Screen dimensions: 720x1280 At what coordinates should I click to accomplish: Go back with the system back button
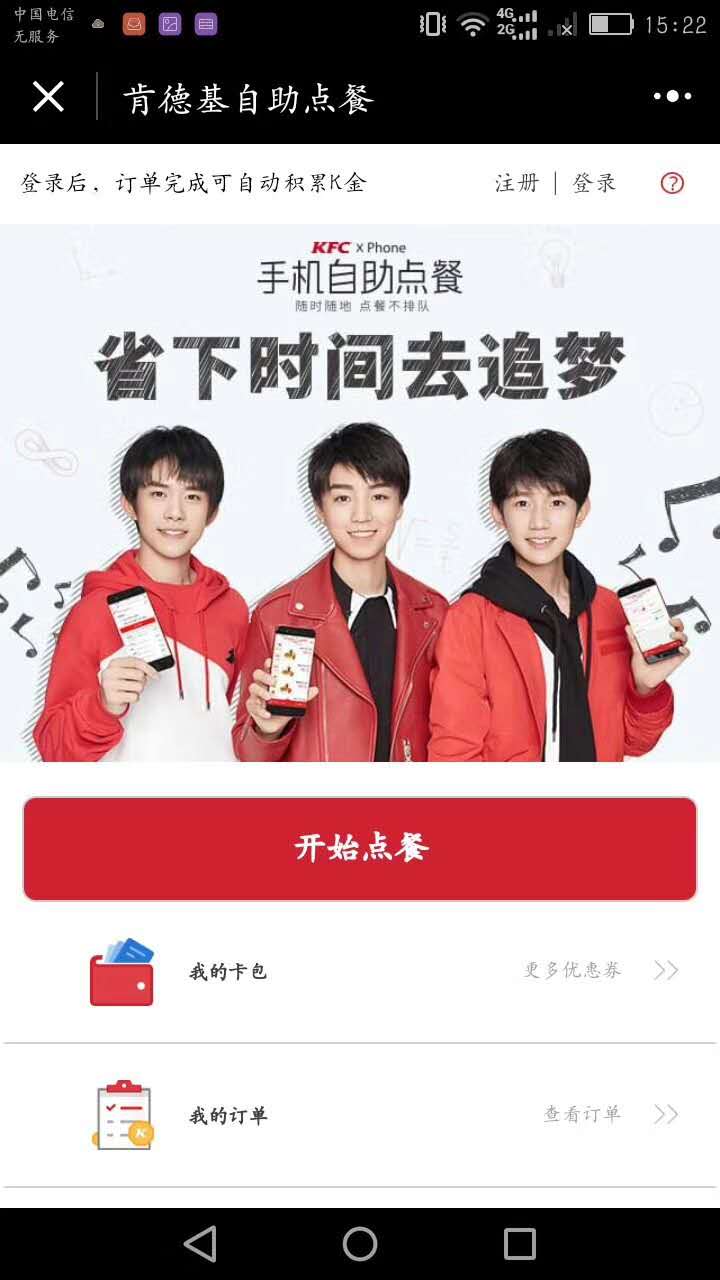click(200, 1244)
